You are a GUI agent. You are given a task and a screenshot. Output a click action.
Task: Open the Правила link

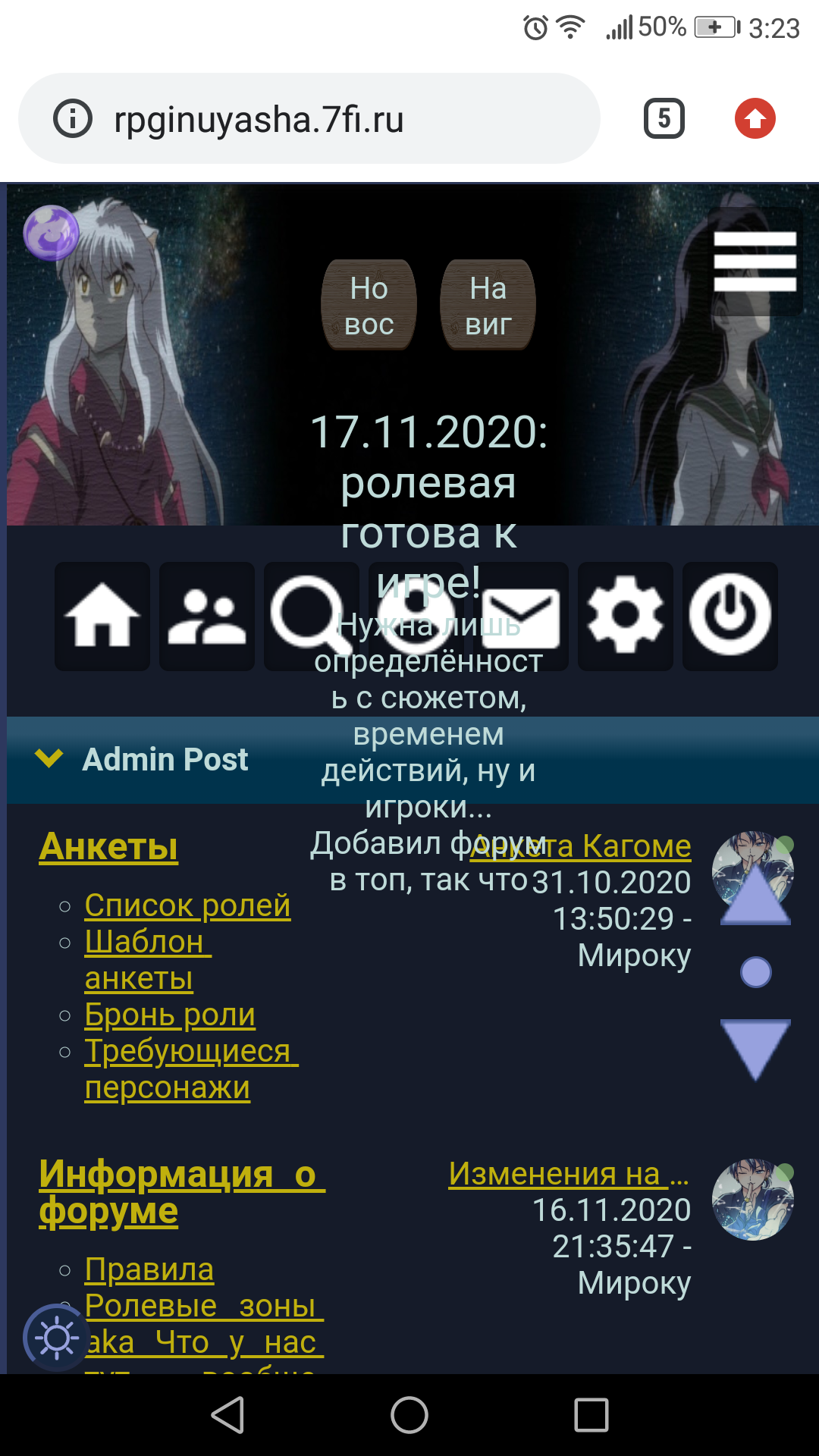point(149,1269)
